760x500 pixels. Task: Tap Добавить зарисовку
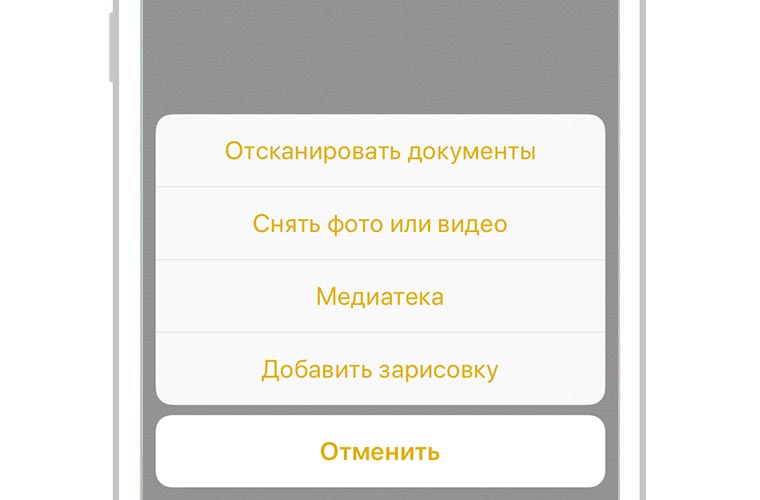[x=380, y=369]
